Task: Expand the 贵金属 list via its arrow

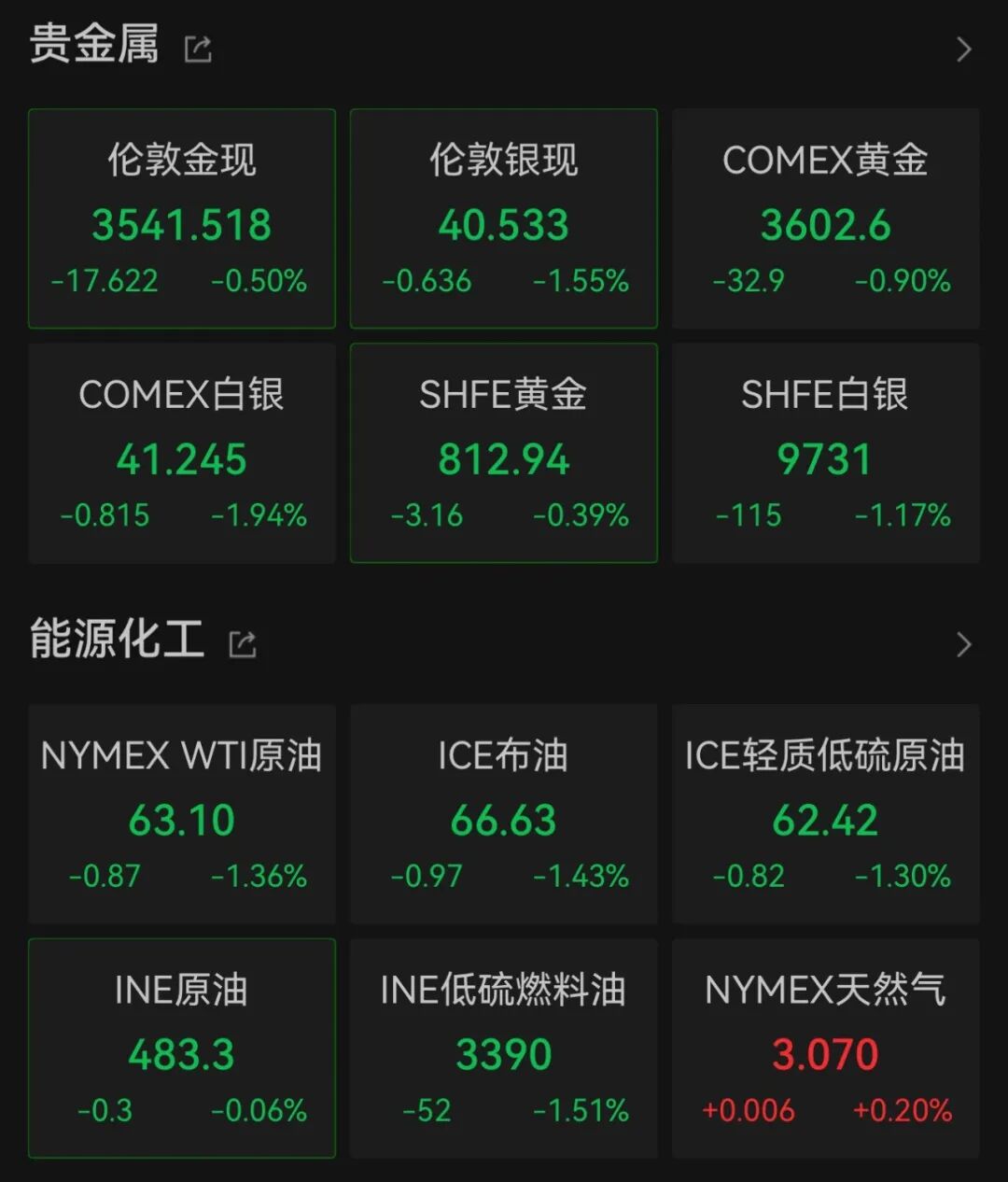Action: (x=964, y=49)
